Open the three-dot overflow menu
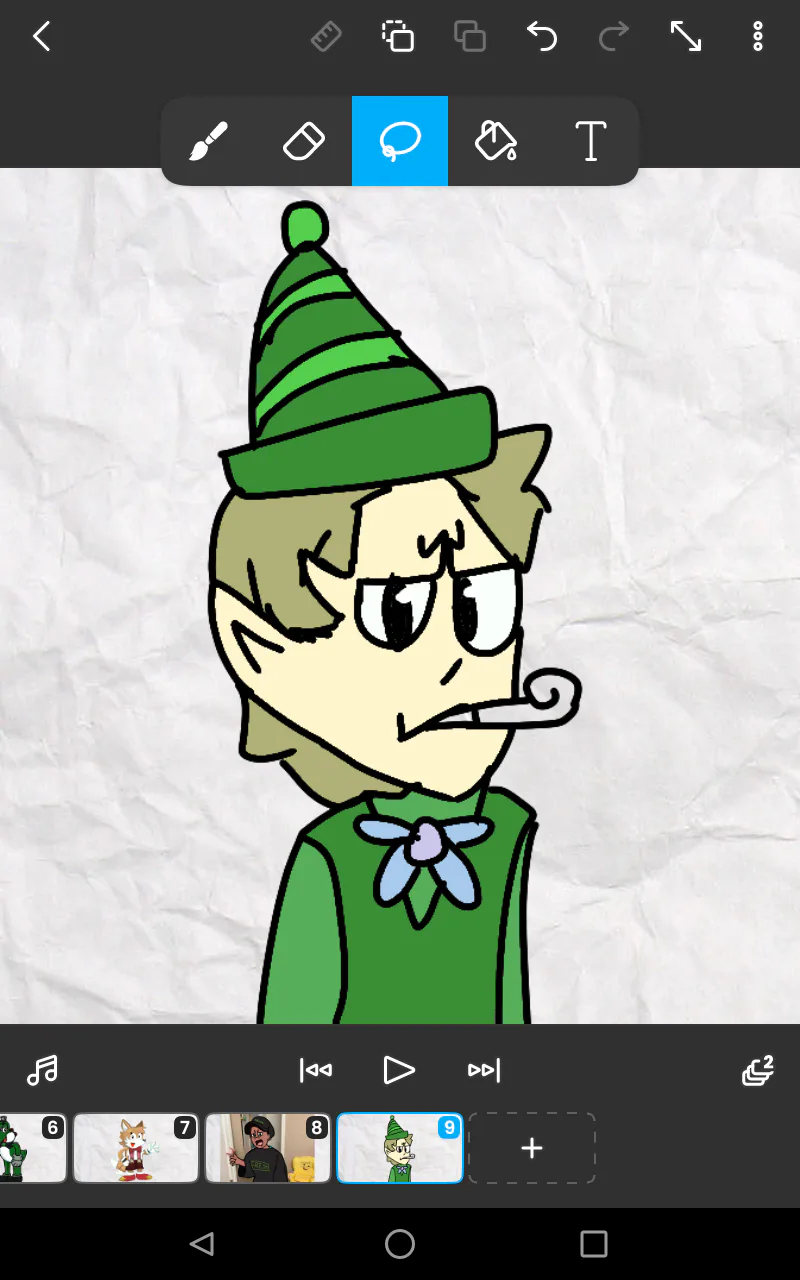800x1280 pixels. click(x=758, y=37)
